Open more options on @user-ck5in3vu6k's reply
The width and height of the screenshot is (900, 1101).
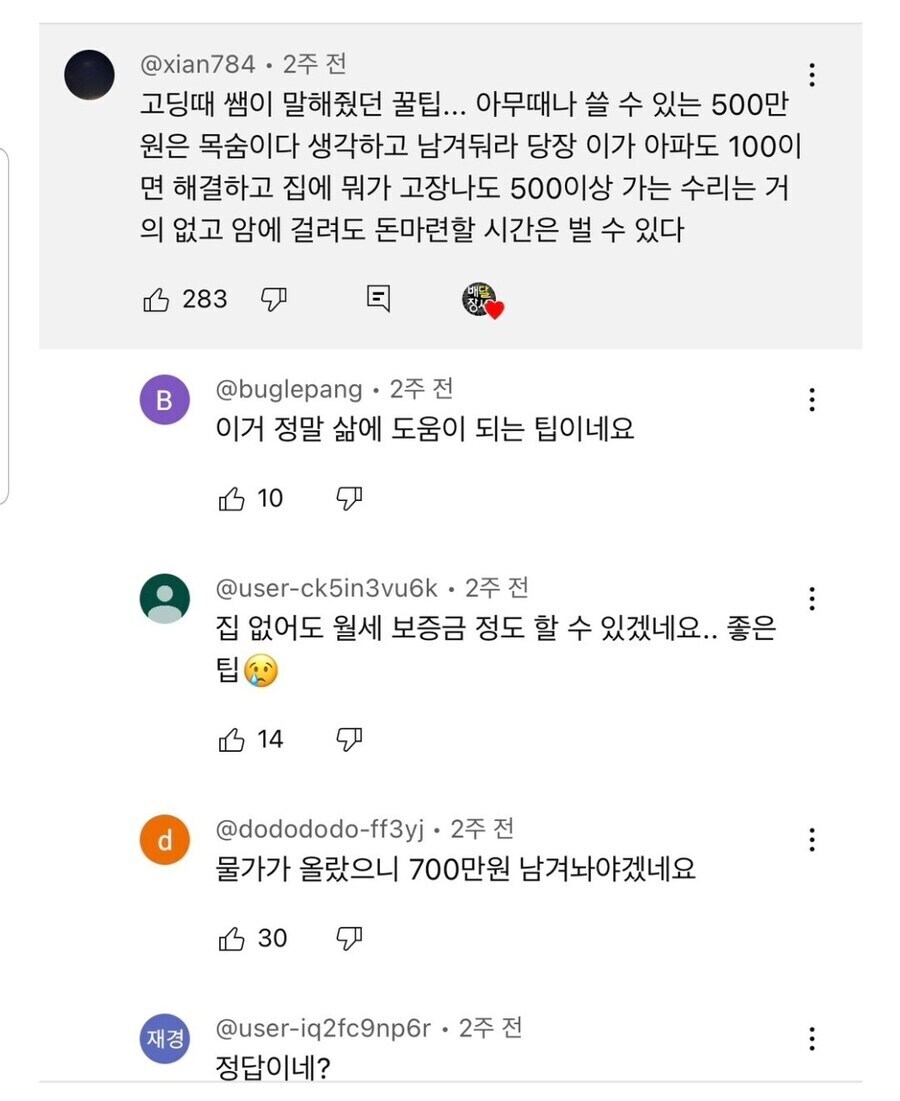tap(812, 599)
